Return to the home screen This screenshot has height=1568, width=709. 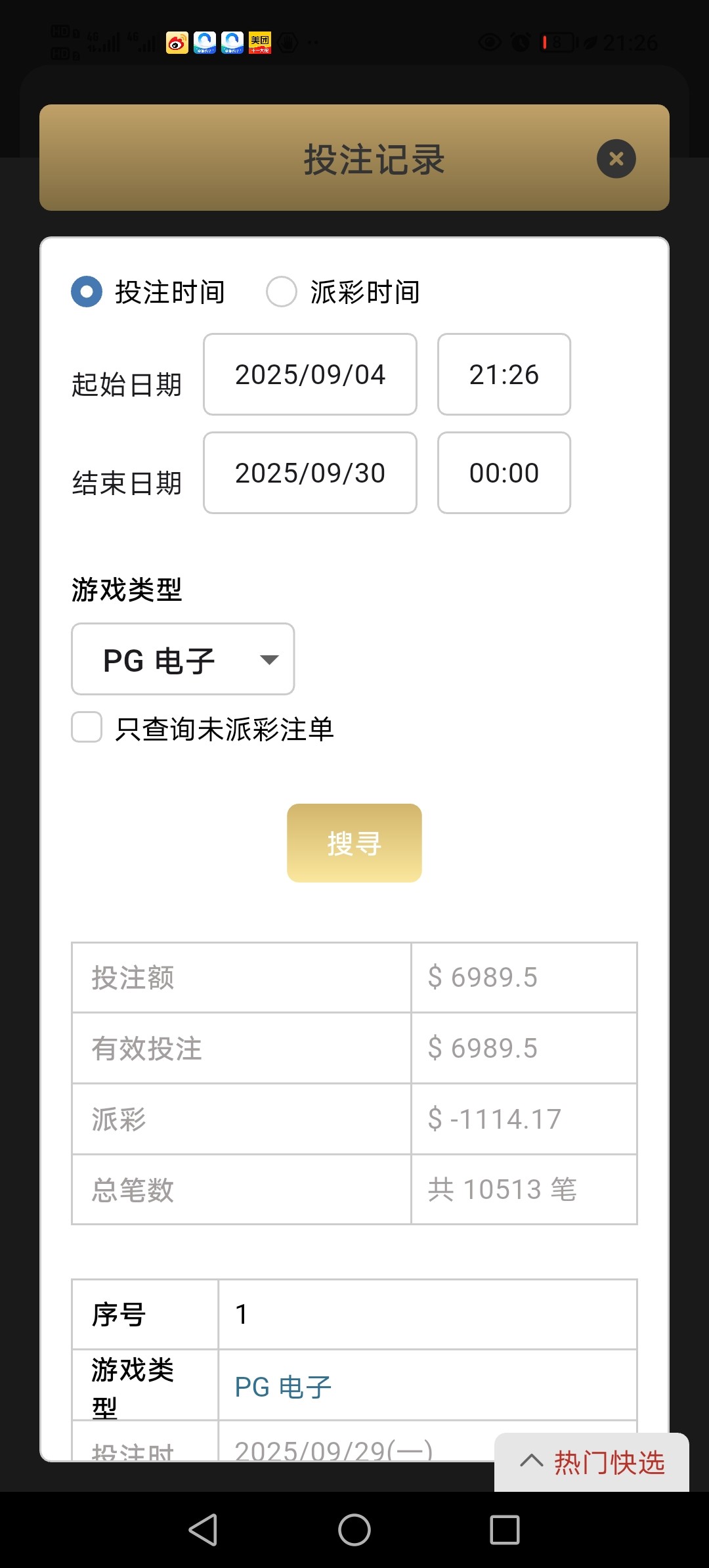point(354,1530)
